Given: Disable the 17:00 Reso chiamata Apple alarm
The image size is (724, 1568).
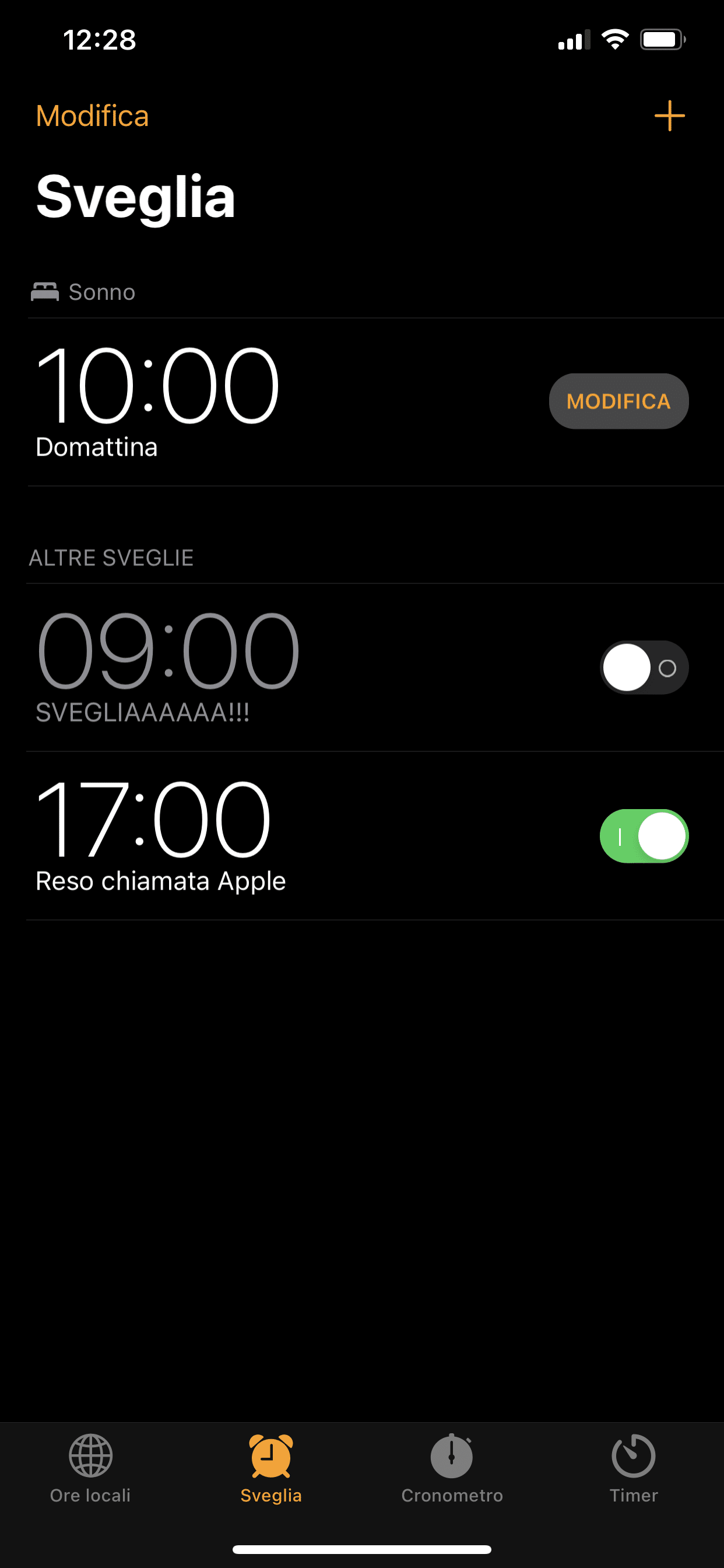Looking at the screenshot, I should (644, 836).
